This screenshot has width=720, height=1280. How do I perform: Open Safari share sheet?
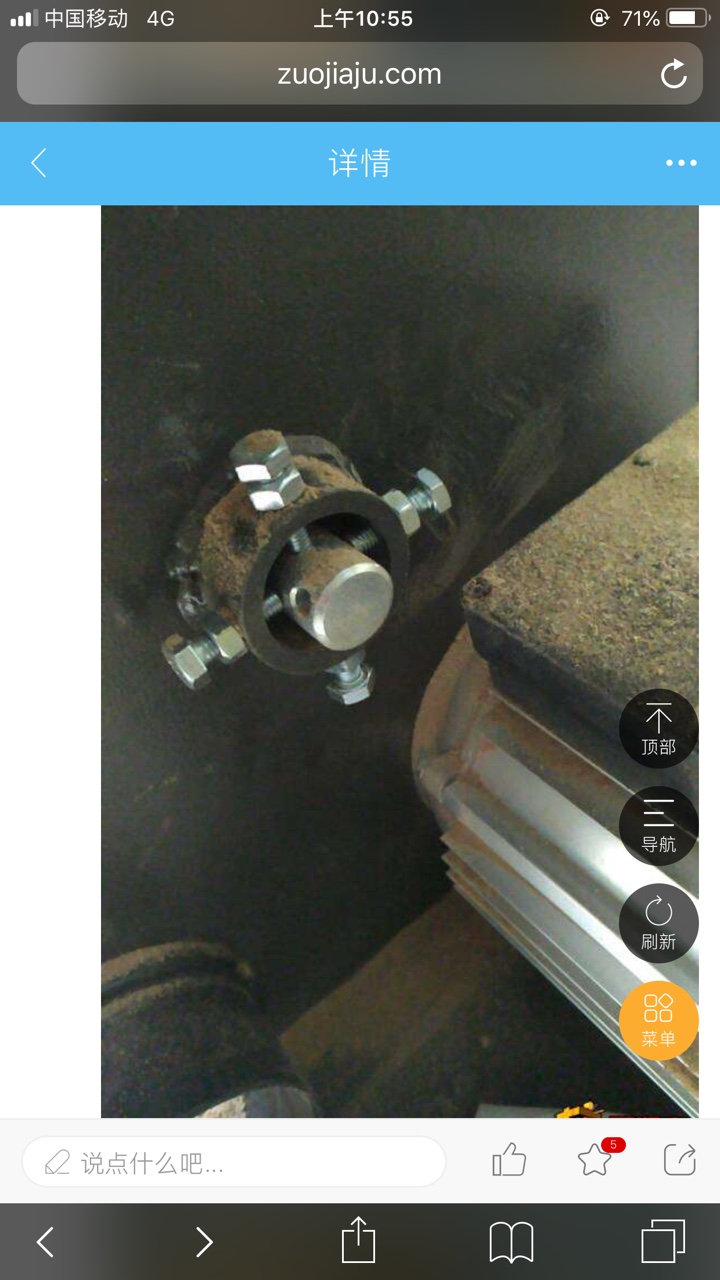pos(358,1242)
